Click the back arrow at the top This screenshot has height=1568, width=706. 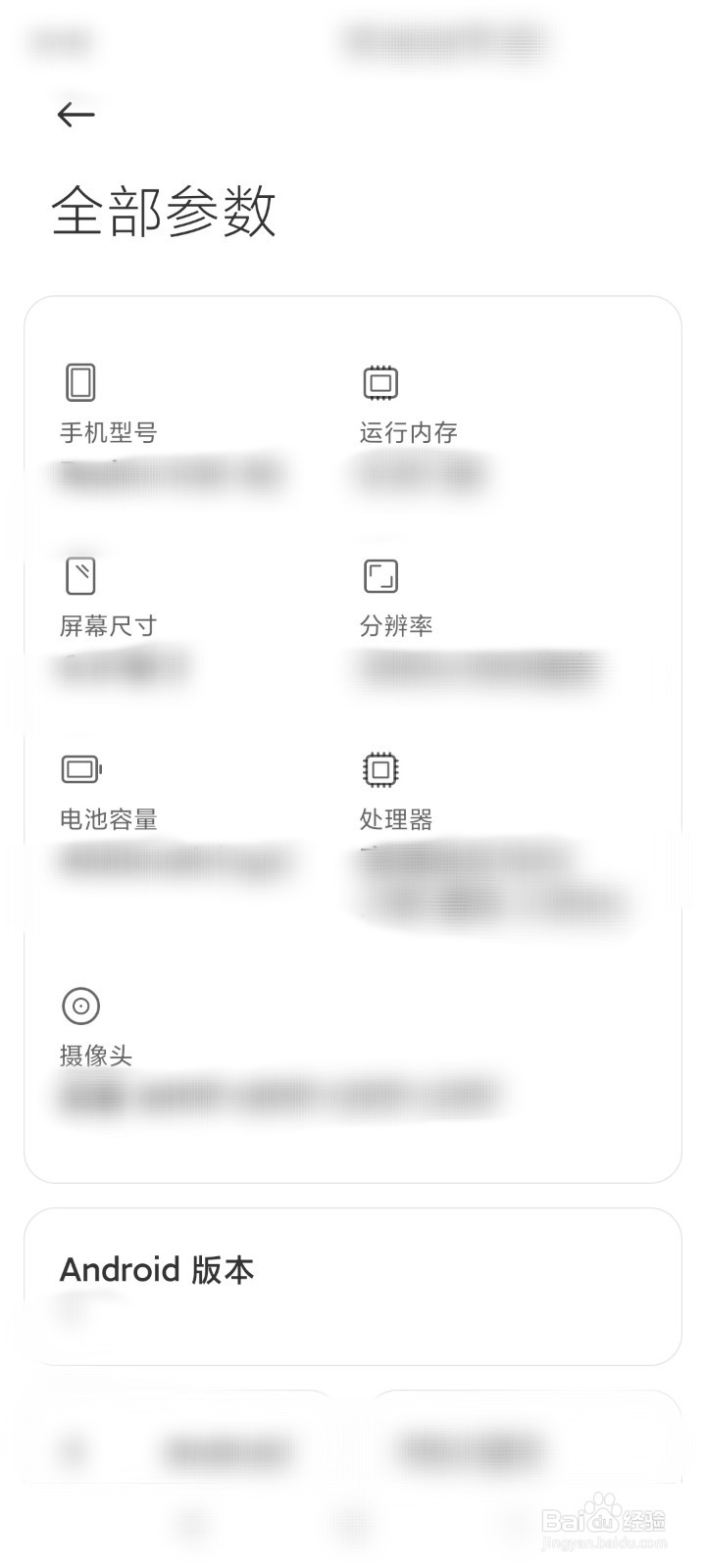(76, 115)
